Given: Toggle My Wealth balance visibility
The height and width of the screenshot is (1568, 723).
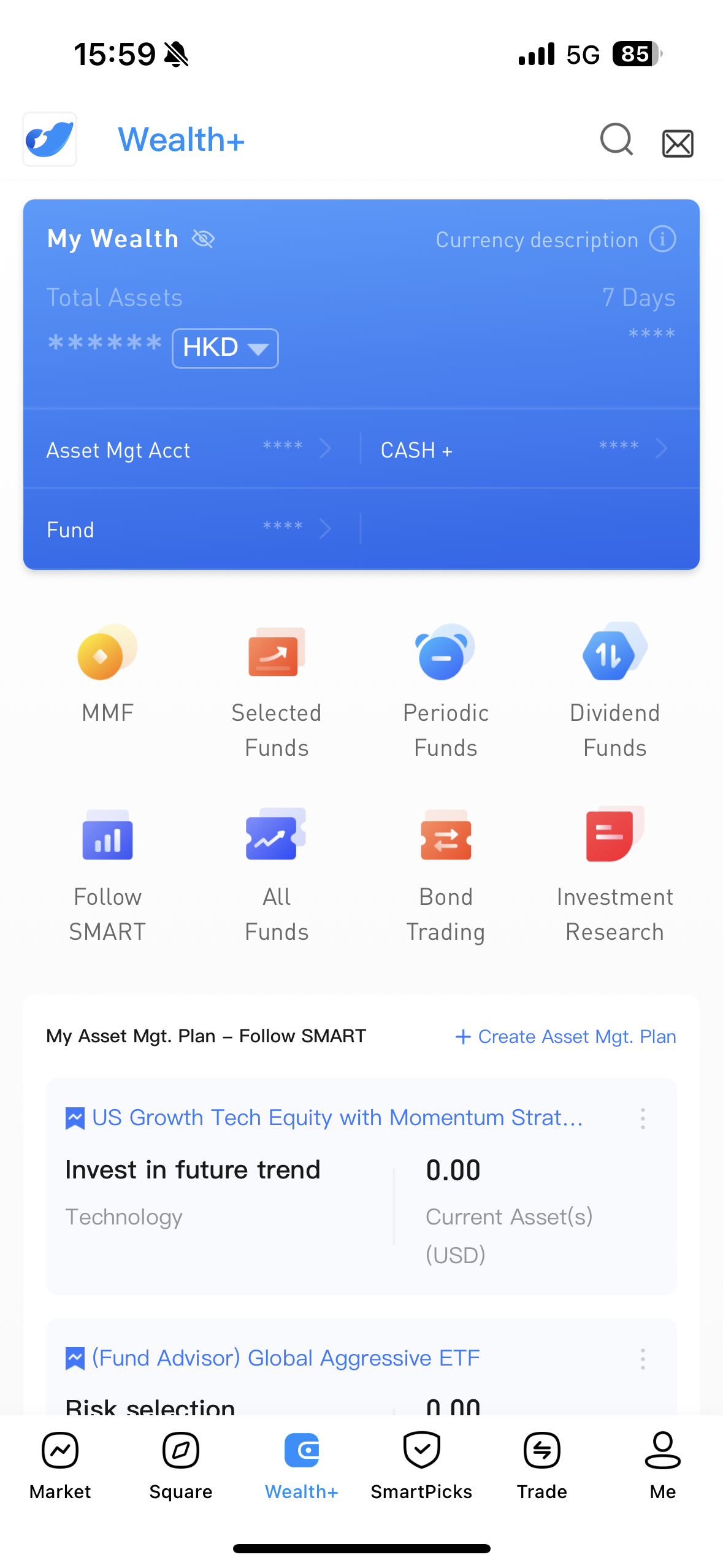Looking at the screenshot, I should coord(203,239).
